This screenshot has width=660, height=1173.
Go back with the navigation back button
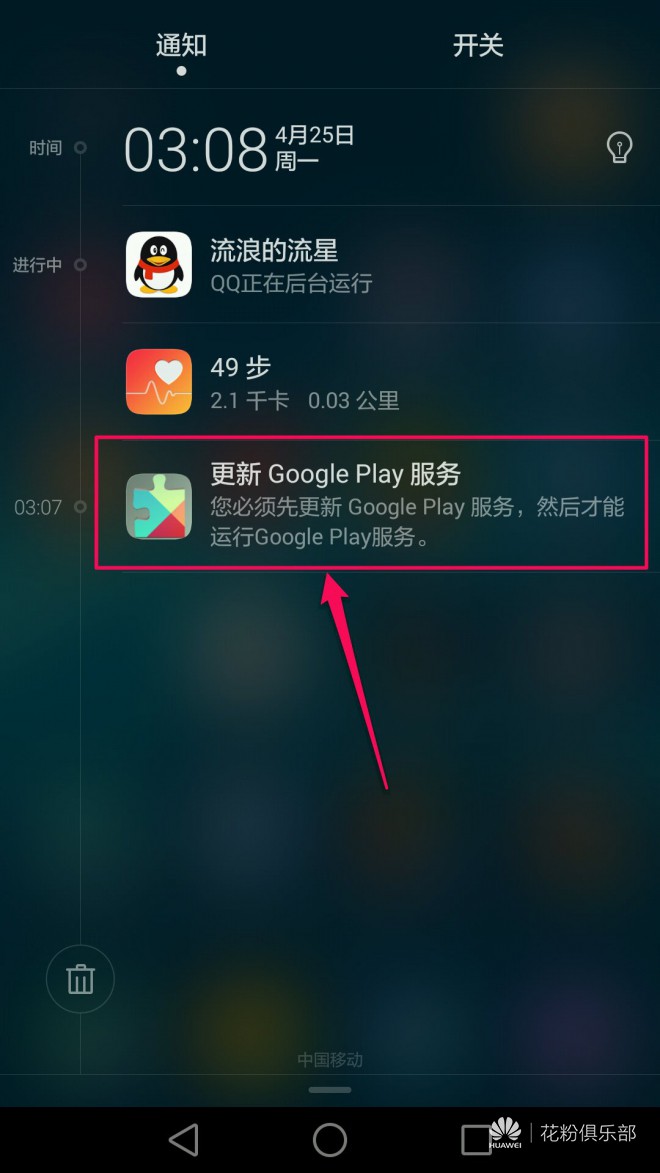click(184, 1139)
